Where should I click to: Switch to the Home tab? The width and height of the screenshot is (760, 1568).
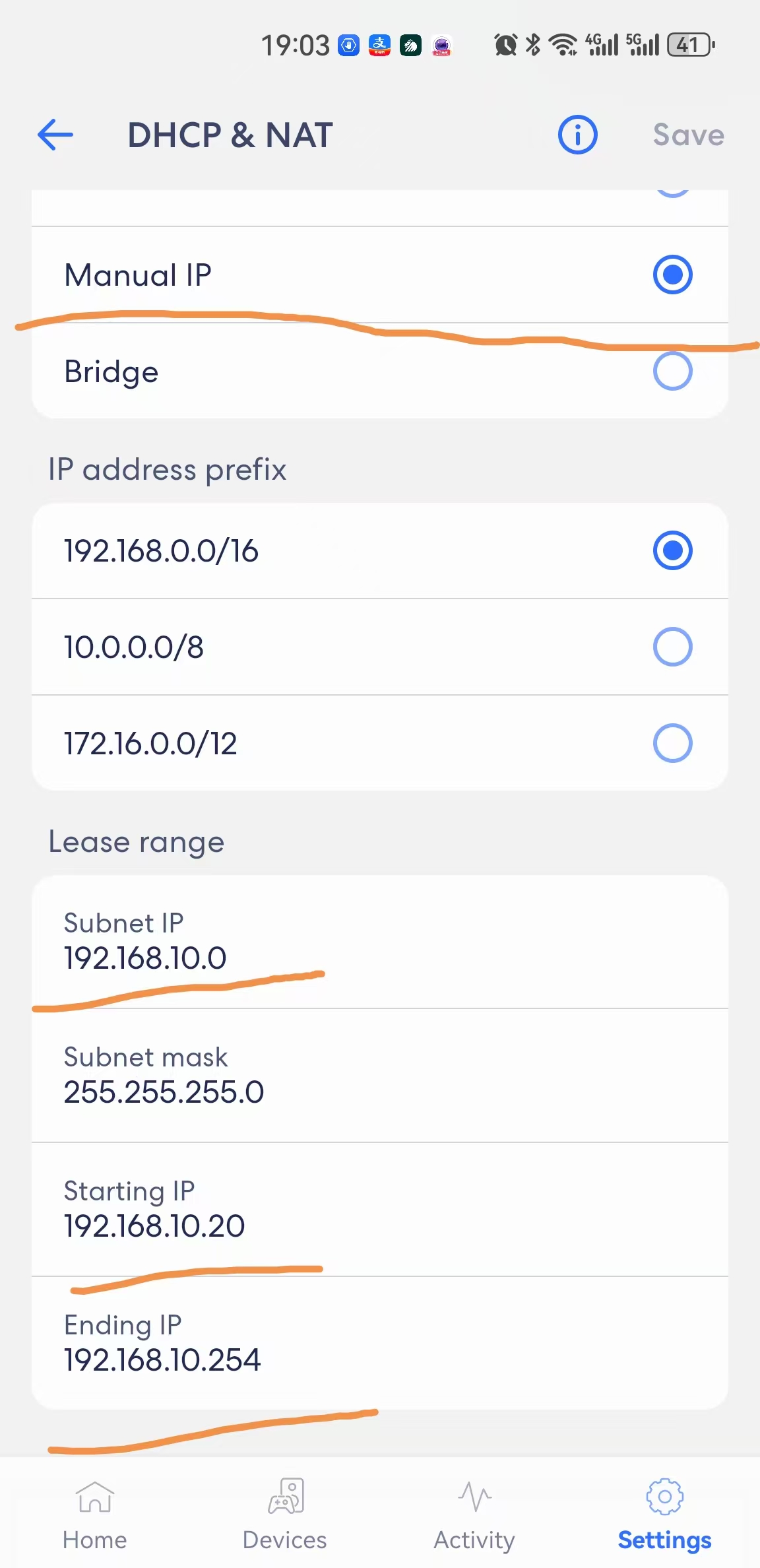click(x=95, y=1514)
